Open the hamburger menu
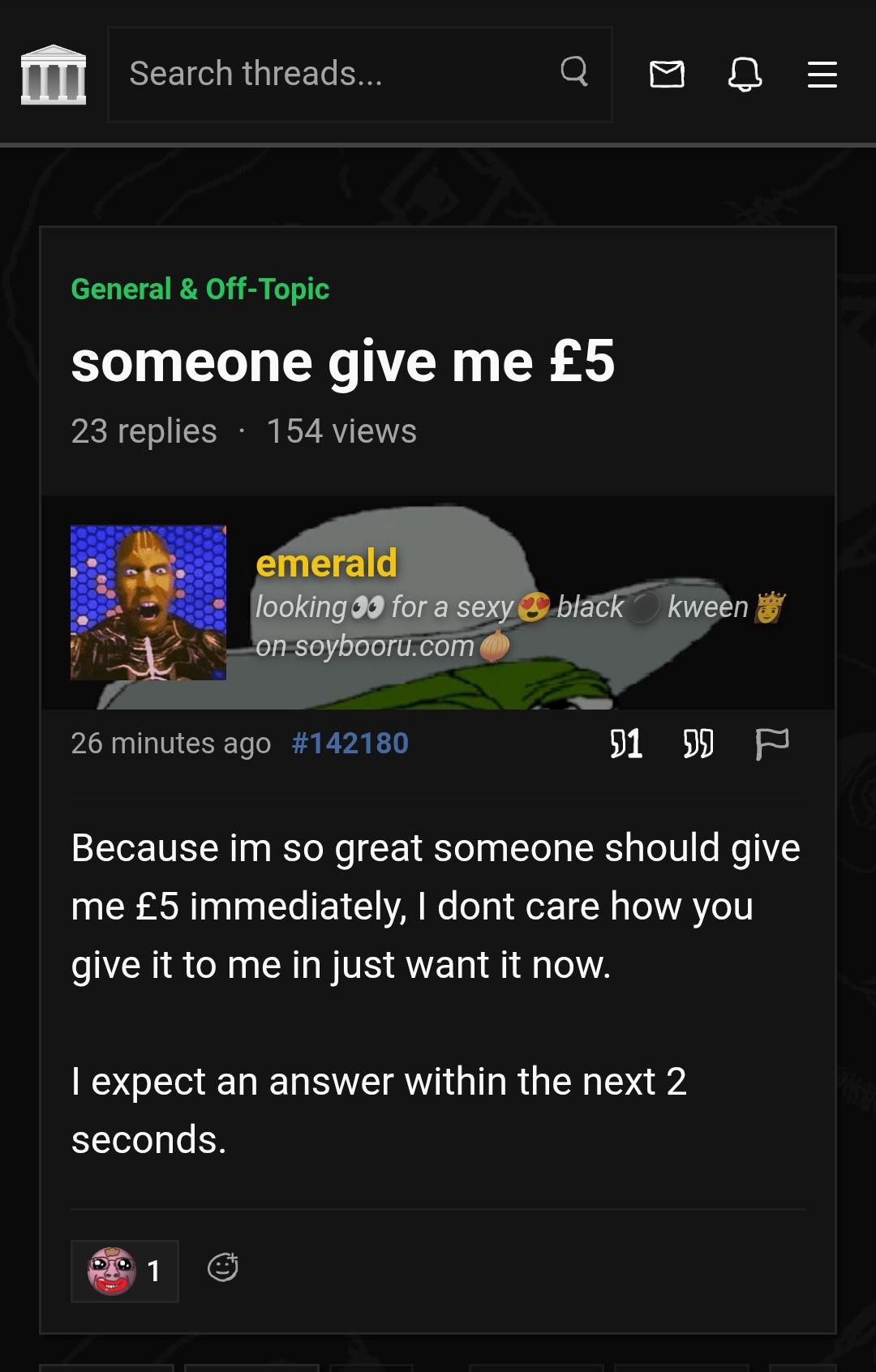This screenshot has height=1372, width=876. [822, 75]
